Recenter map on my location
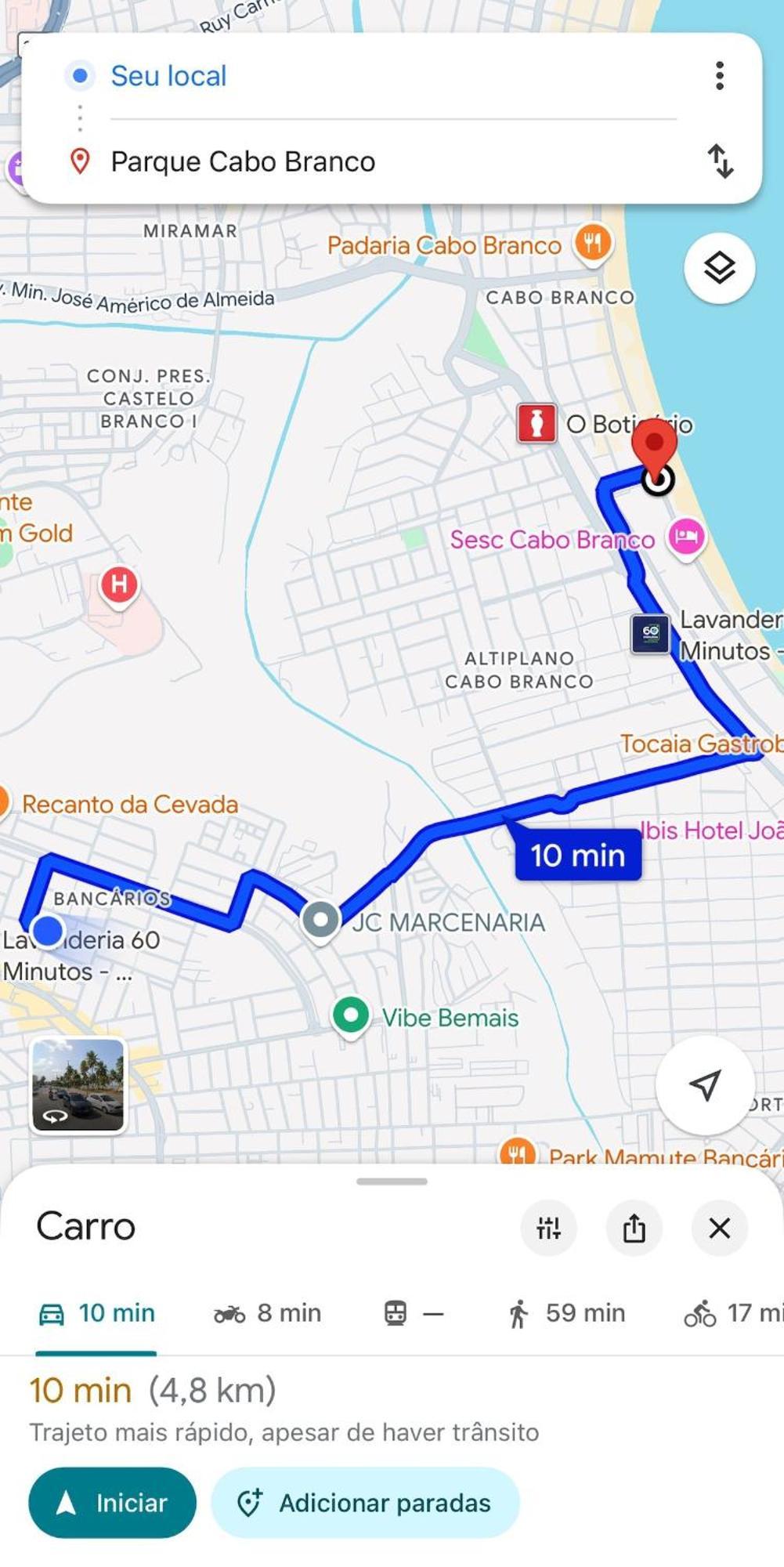 tap(704, 1085)
